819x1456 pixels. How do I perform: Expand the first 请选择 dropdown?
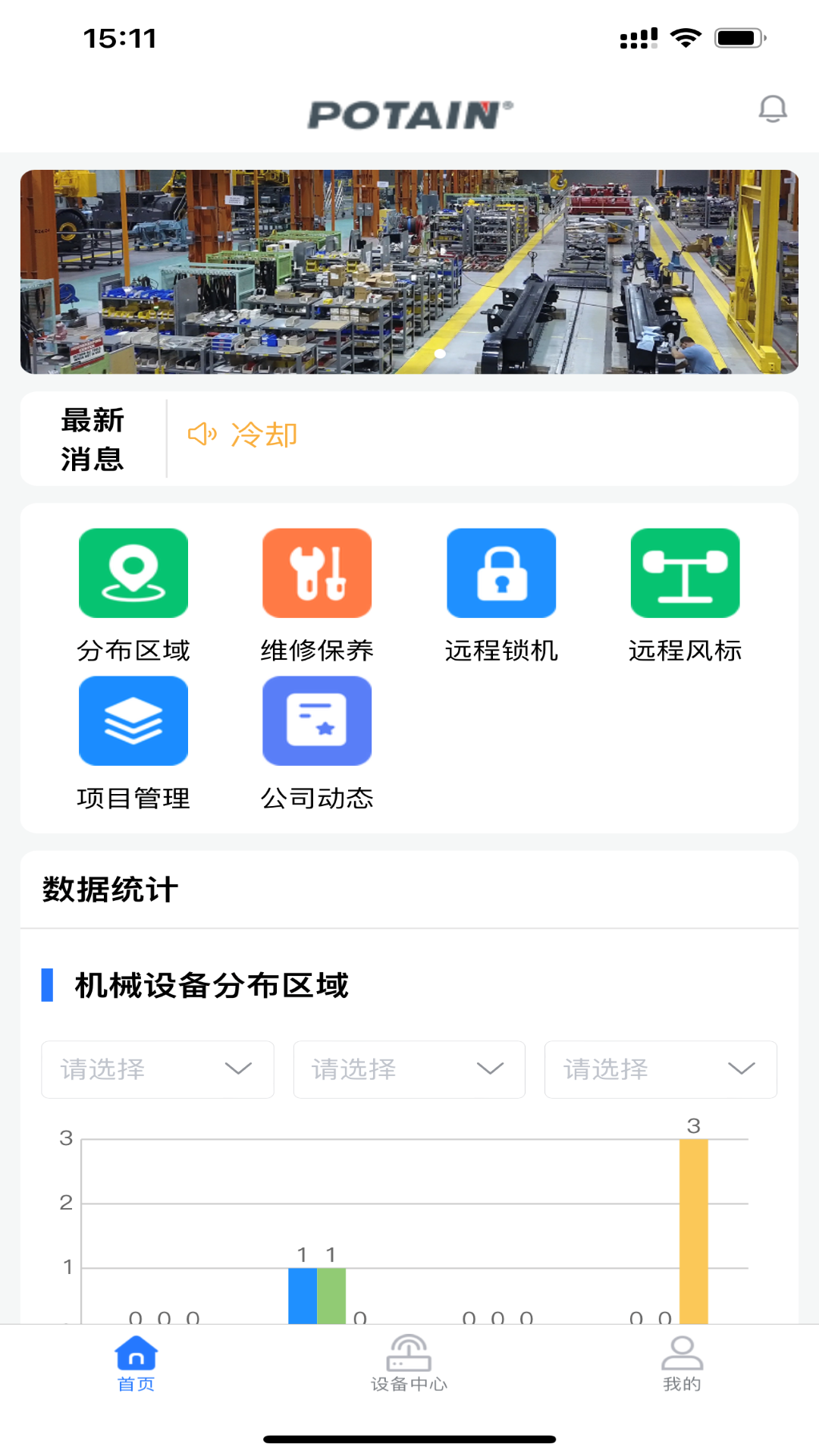point(157,1069)
